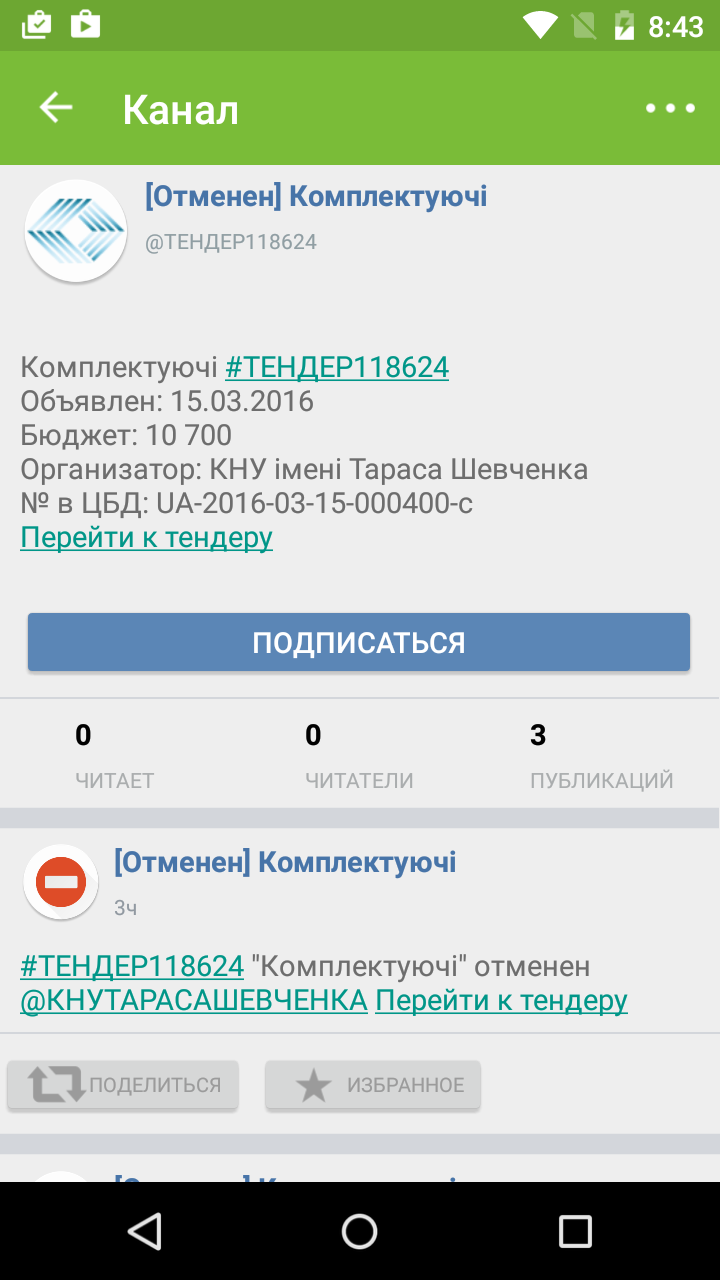Follow Перейти к тендеру link in the post
This screenshot has height=1280, width=720.
click(x=501, y=1000)
